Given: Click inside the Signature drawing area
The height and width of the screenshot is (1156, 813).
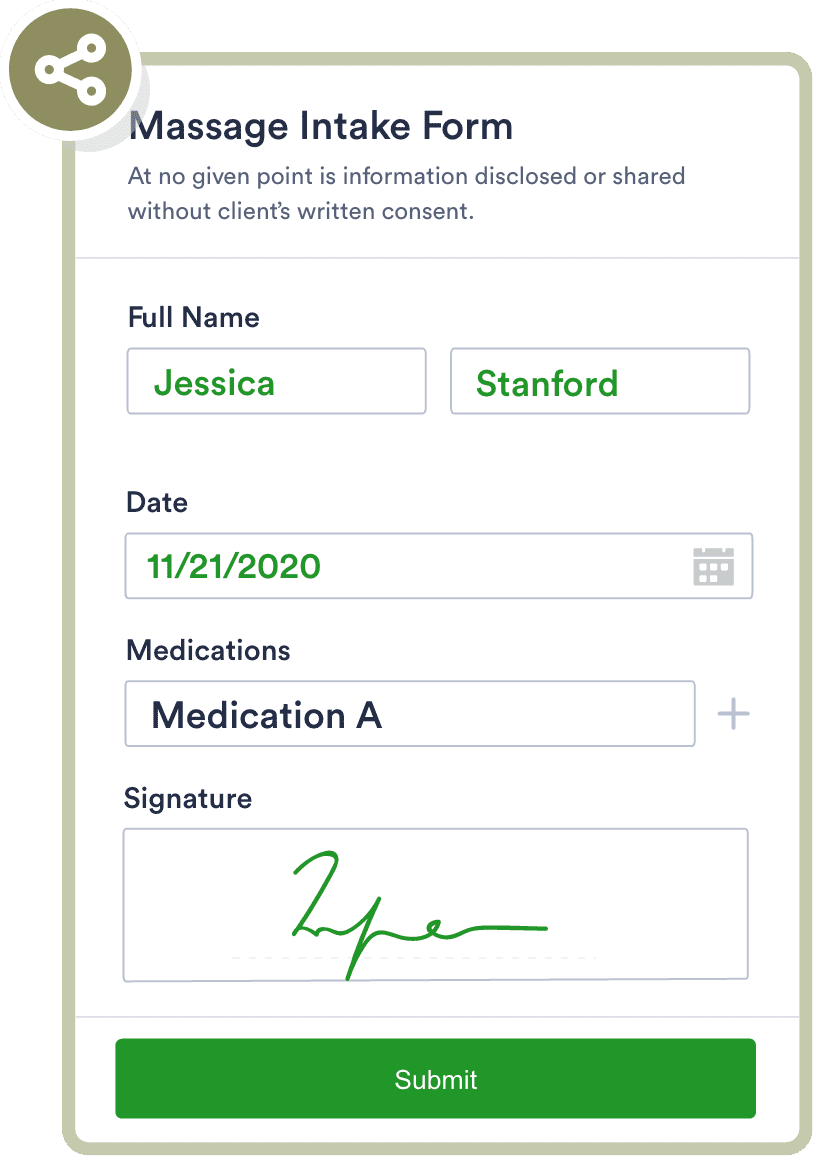Looking at the screenshot, I should (435, 900).
